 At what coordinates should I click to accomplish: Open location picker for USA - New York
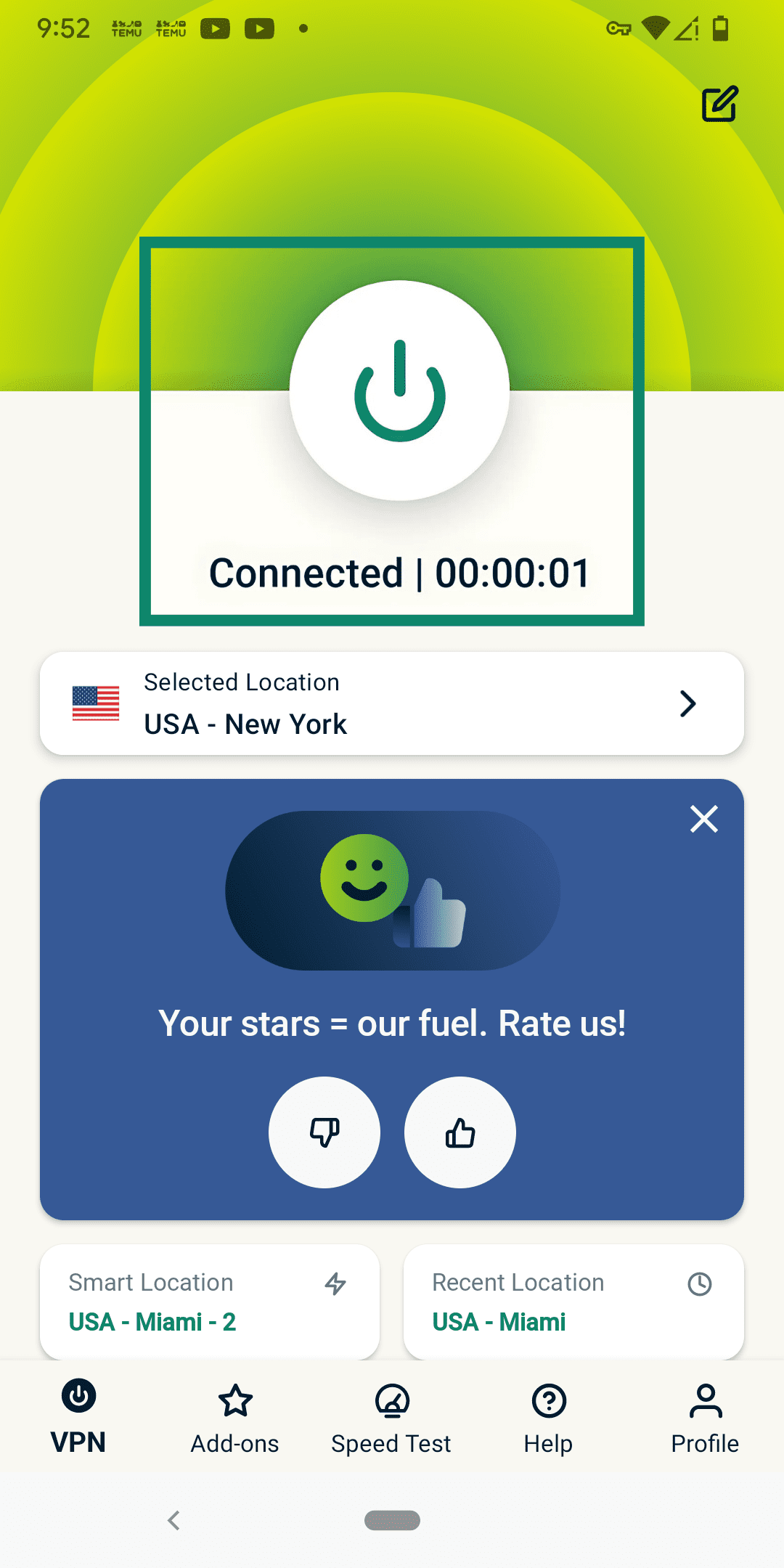(x=392, y=703)
